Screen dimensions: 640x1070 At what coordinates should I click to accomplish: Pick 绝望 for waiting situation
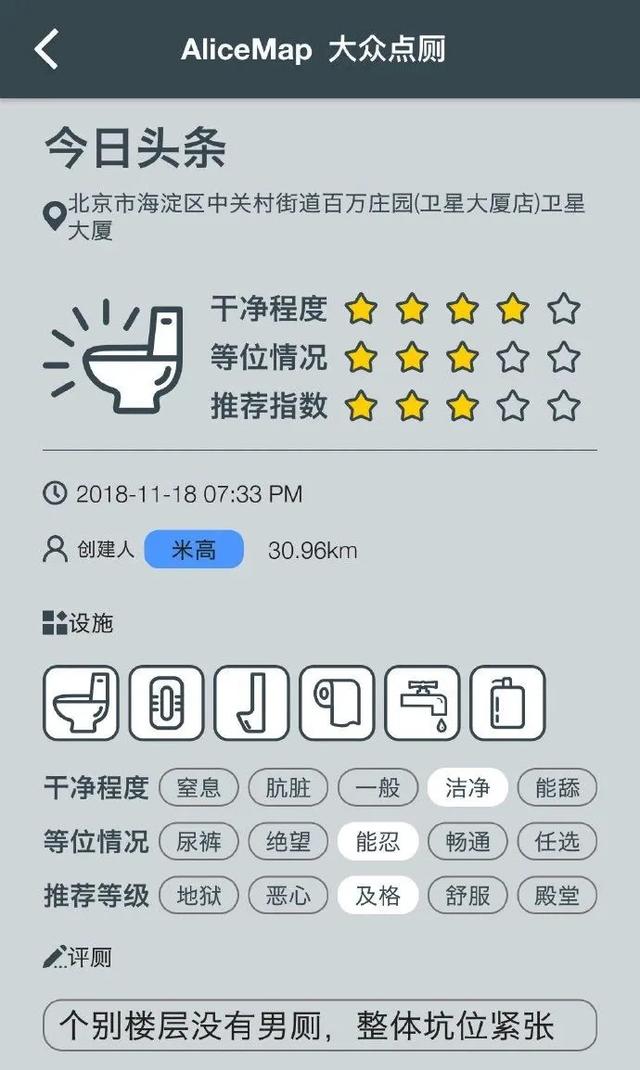[x=288, y=842]
